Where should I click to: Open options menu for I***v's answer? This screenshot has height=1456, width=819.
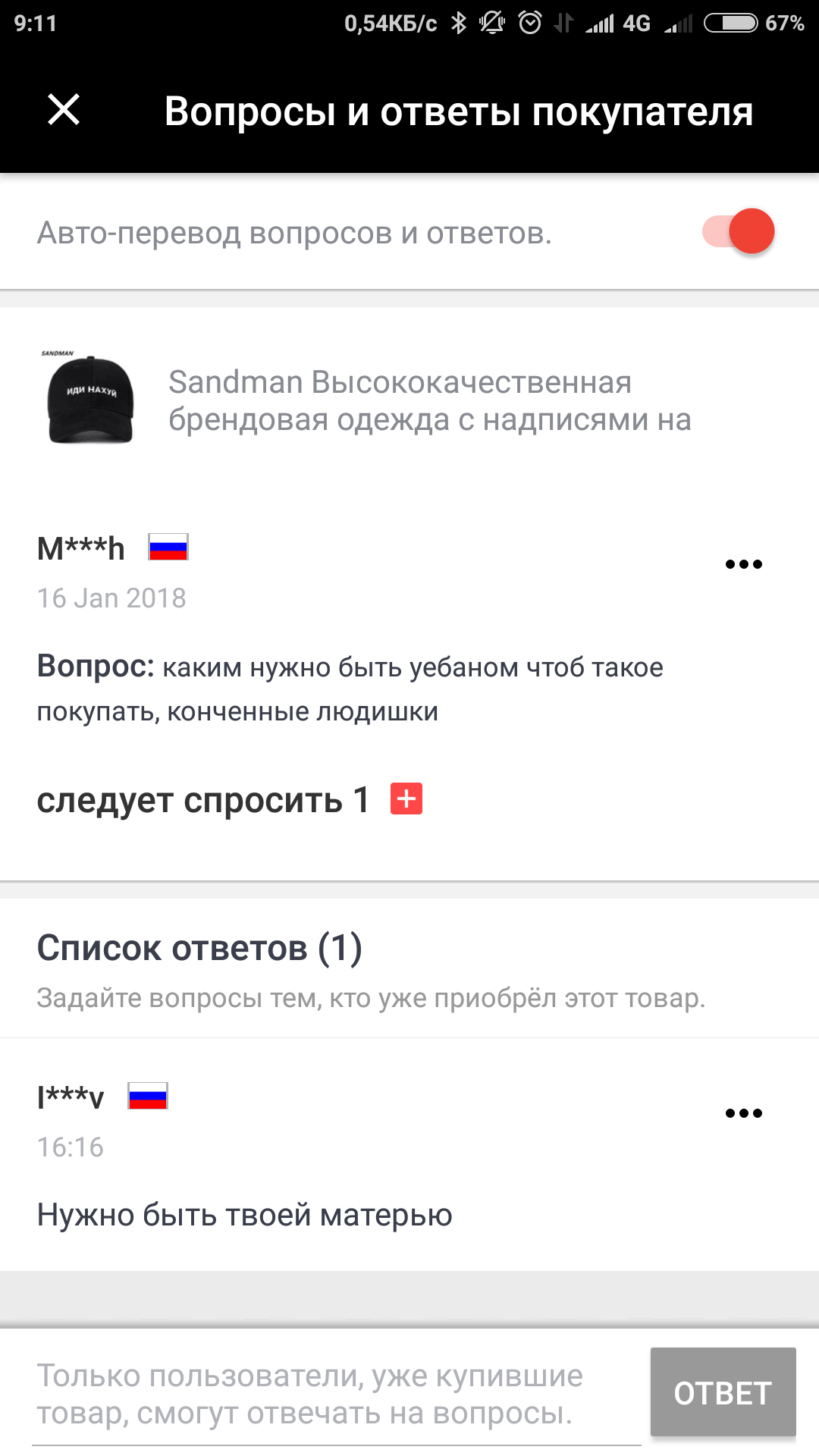tap(743, 1113)
